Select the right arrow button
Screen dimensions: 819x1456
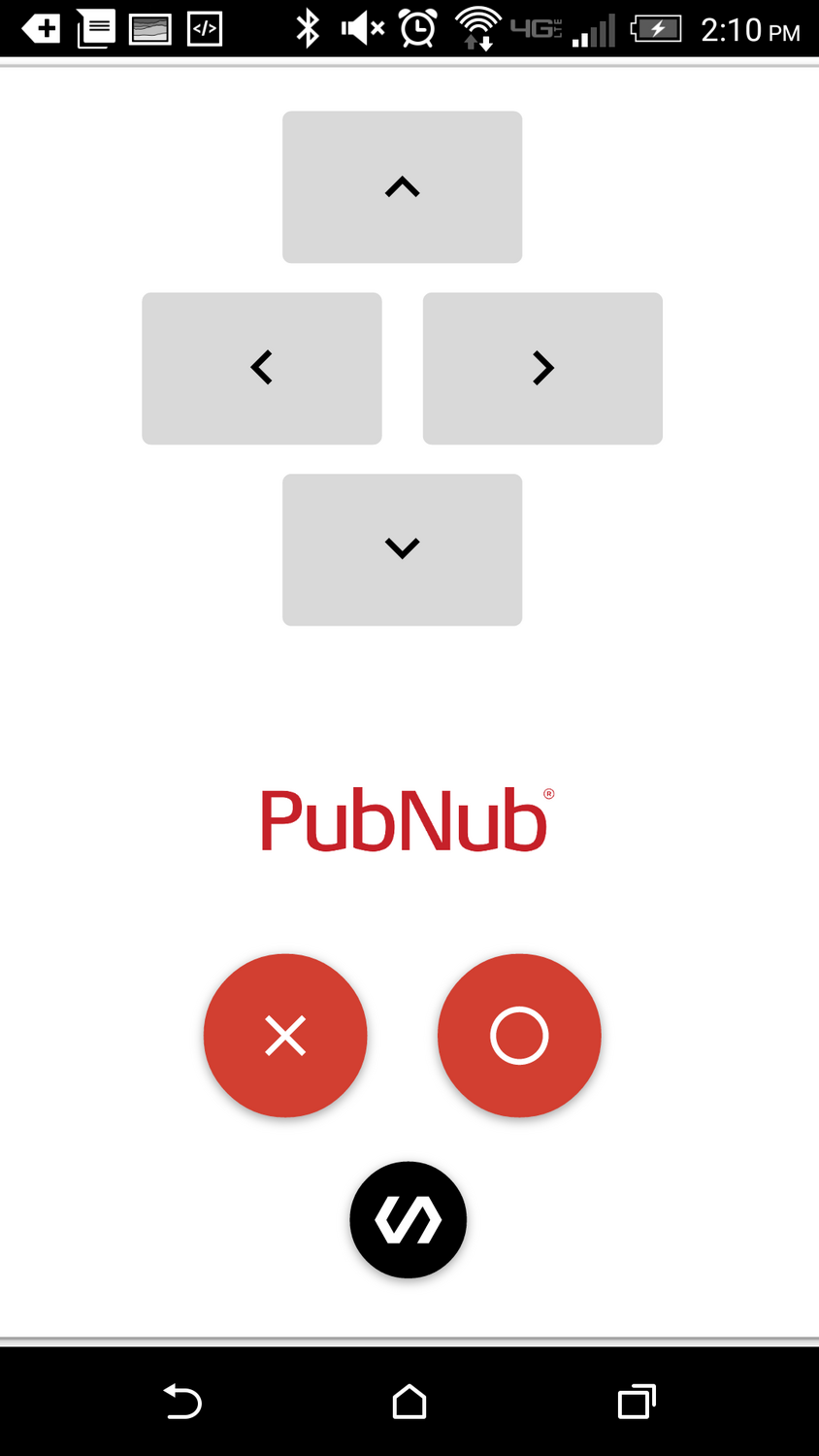(x=542, y=369)
